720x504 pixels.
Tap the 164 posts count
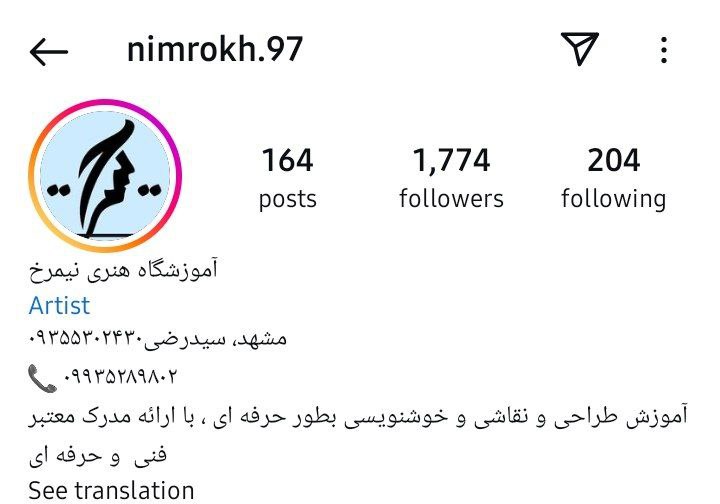287,177
